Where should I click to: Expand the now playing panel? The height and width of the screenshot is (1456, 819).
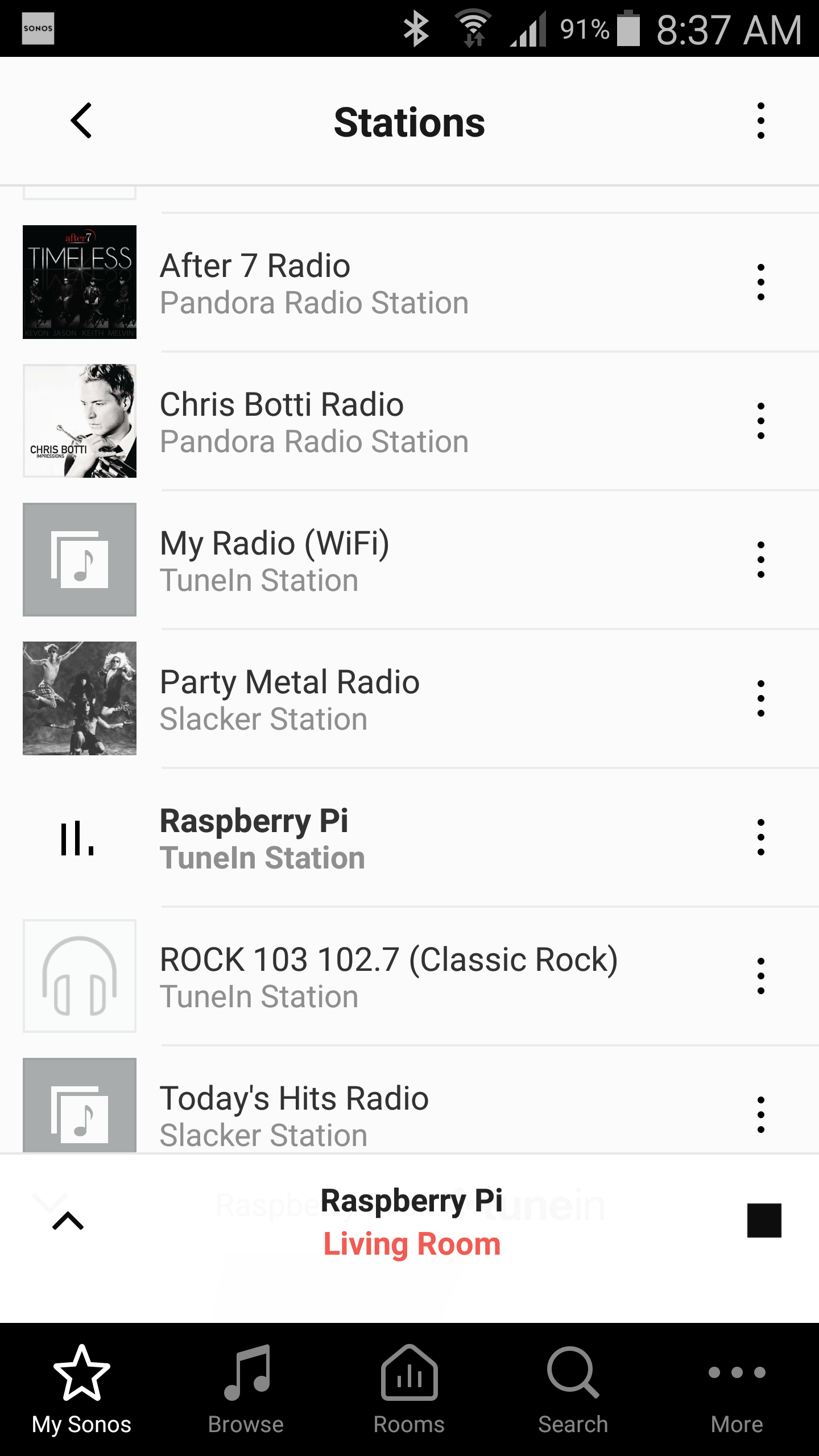click(68, 1221)
